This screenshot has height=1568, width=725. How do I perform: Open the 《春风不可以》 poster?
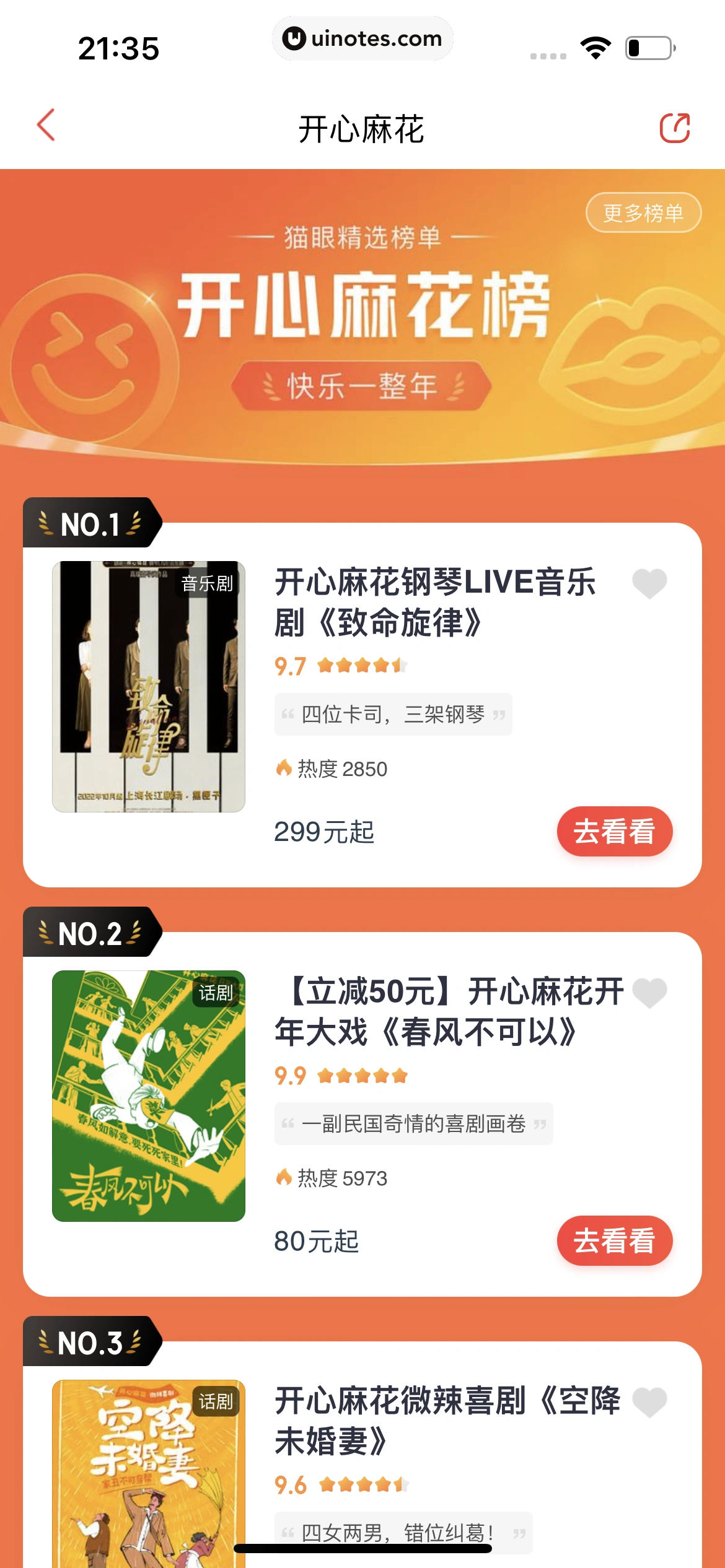pyautogui.click(x=149, y=1095)
